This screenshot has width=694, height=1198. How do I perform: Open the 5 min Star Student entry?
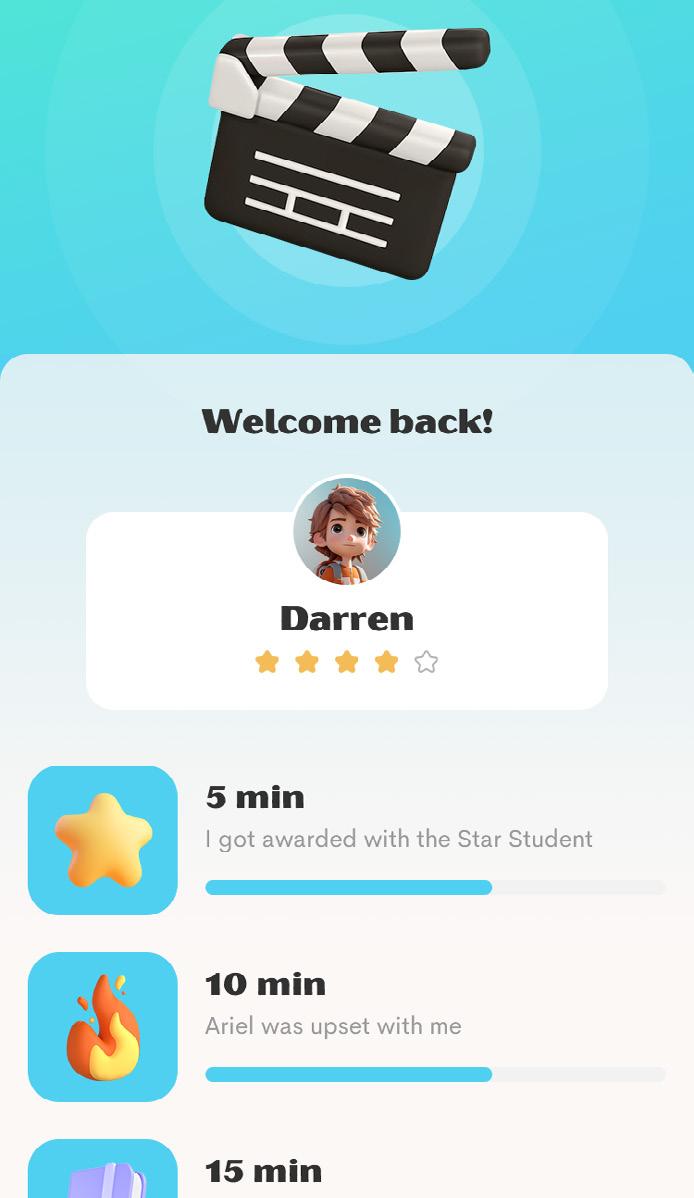398,838
